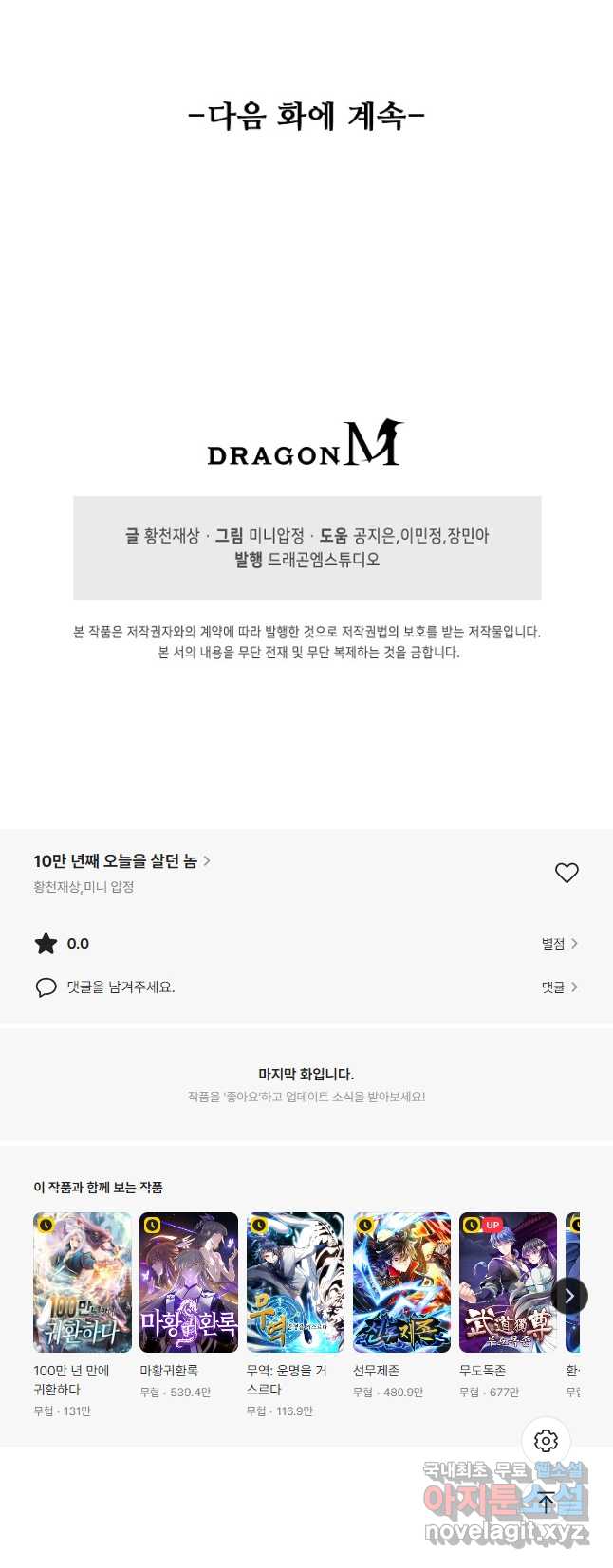Image resolution: width=613 pixels, height=1568 pixels.
Task: Open the 댓글 comments page
Action: pos(559,987)
